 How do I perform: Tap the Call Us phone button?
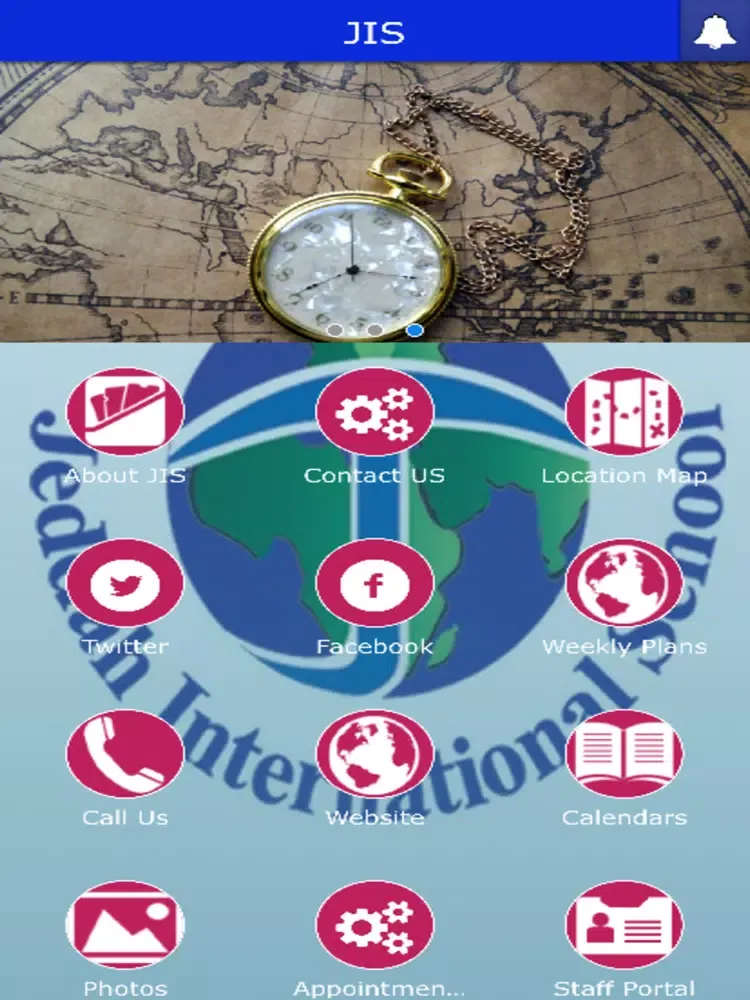125,754
